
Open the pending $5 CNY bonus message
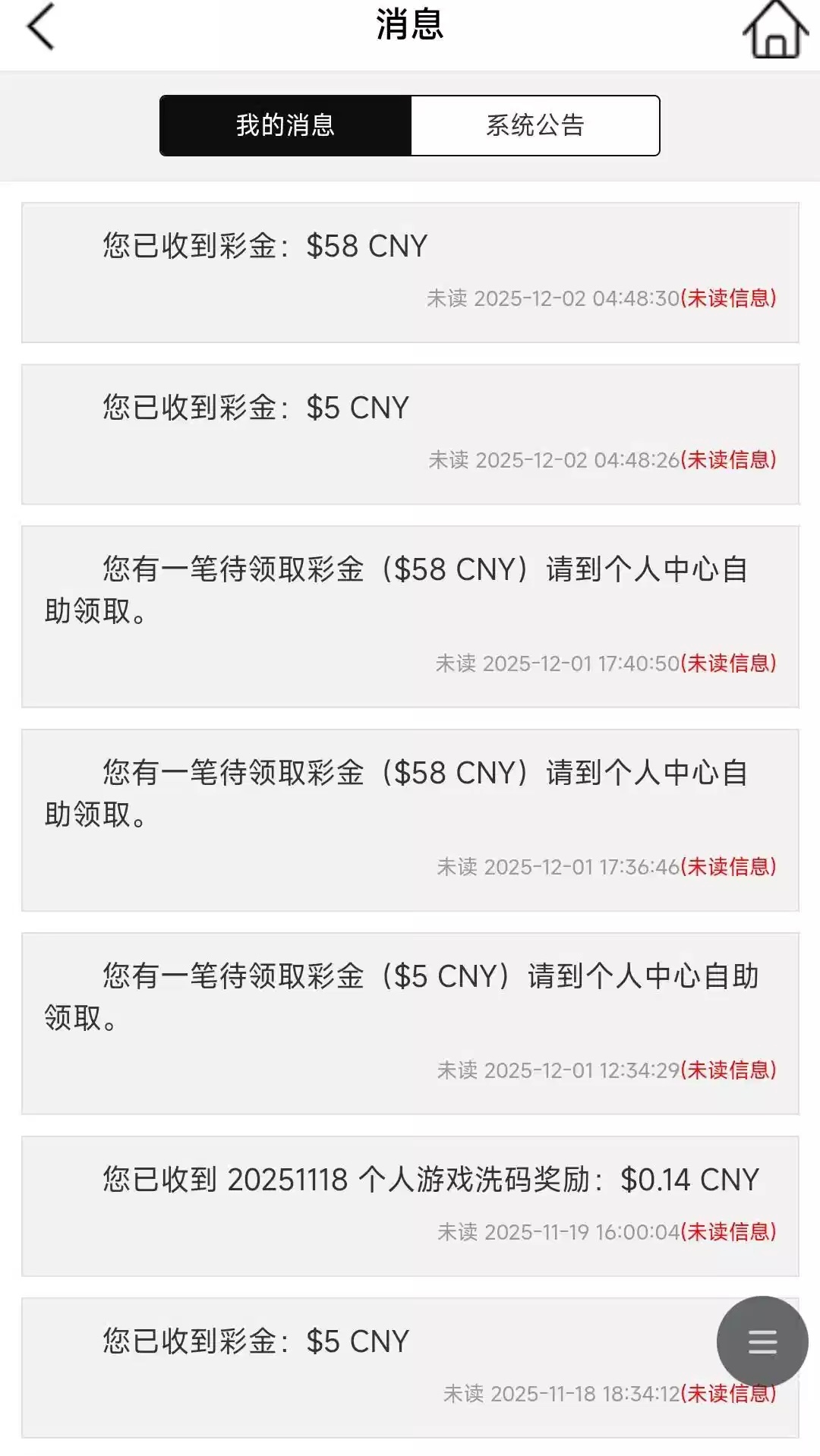[410, 1023]
